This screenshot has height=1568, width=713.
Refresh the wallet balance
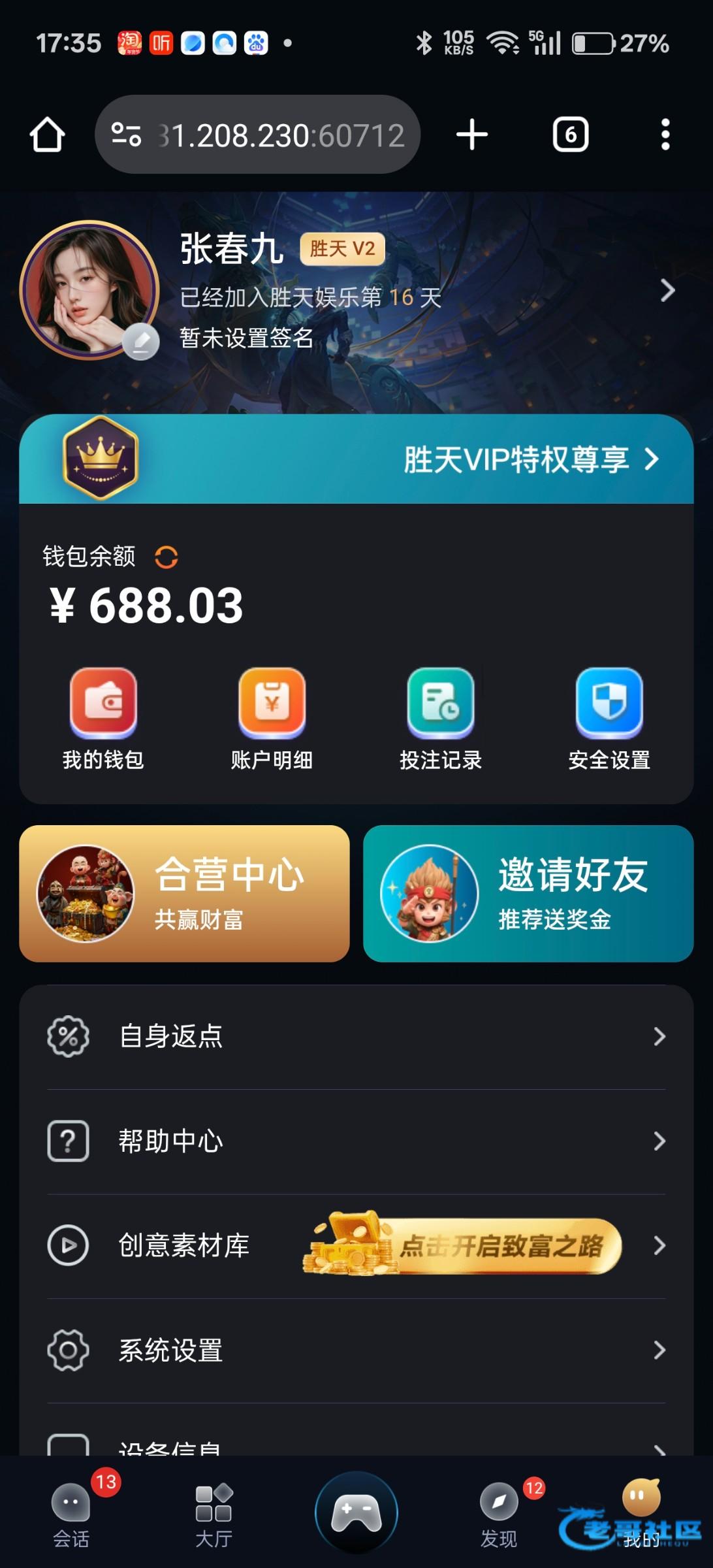[166, 557]
